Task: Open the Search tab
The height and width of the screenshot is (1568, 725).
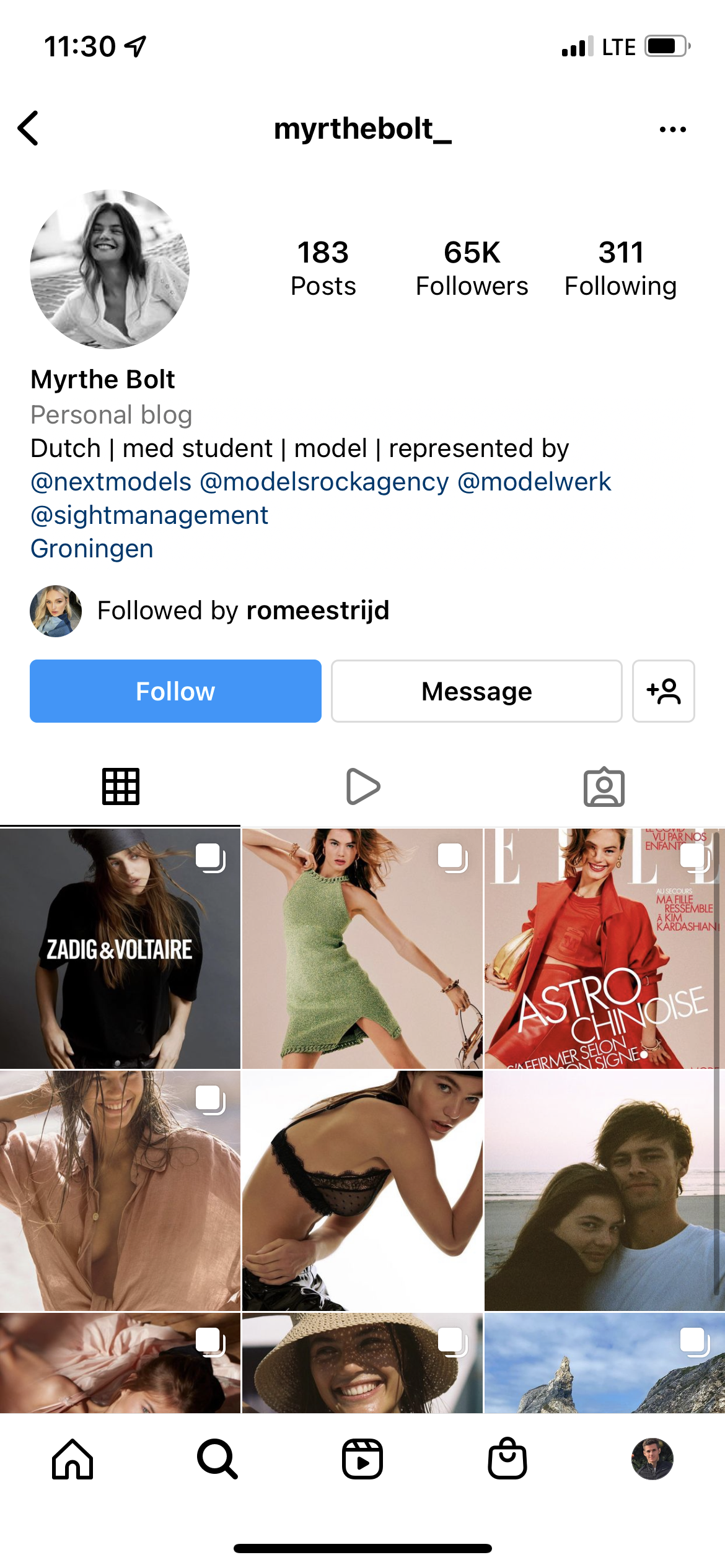Action: pos(217,1459)
